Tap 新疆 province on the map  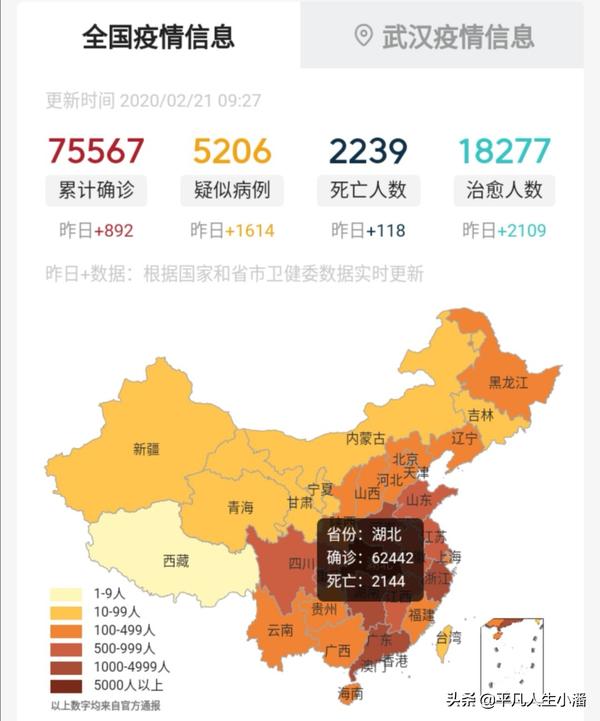(146, 449)
